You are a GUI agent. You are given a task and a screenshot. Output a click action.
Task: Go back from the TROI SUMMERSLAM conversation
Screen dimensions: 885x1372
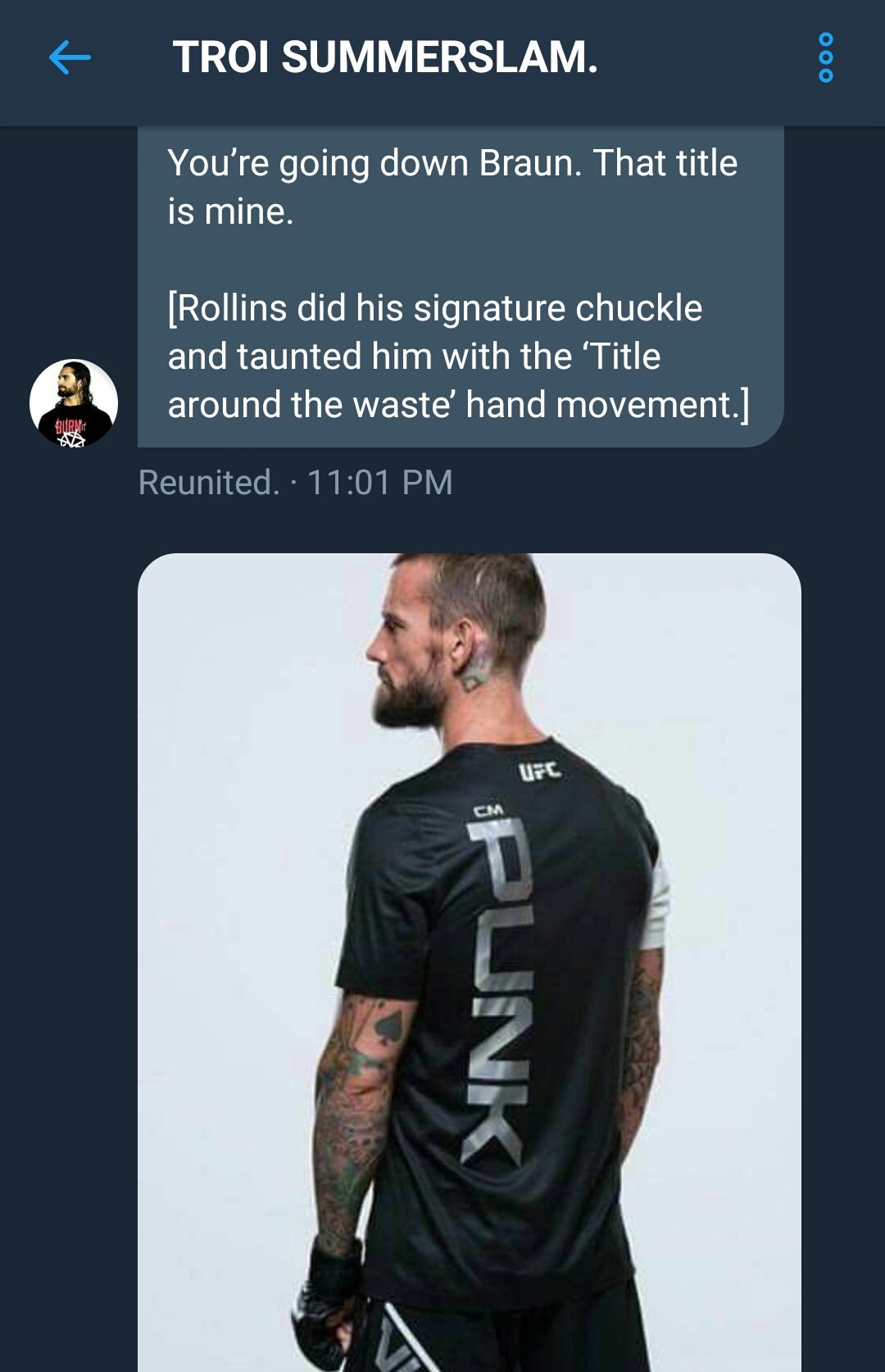70,58
